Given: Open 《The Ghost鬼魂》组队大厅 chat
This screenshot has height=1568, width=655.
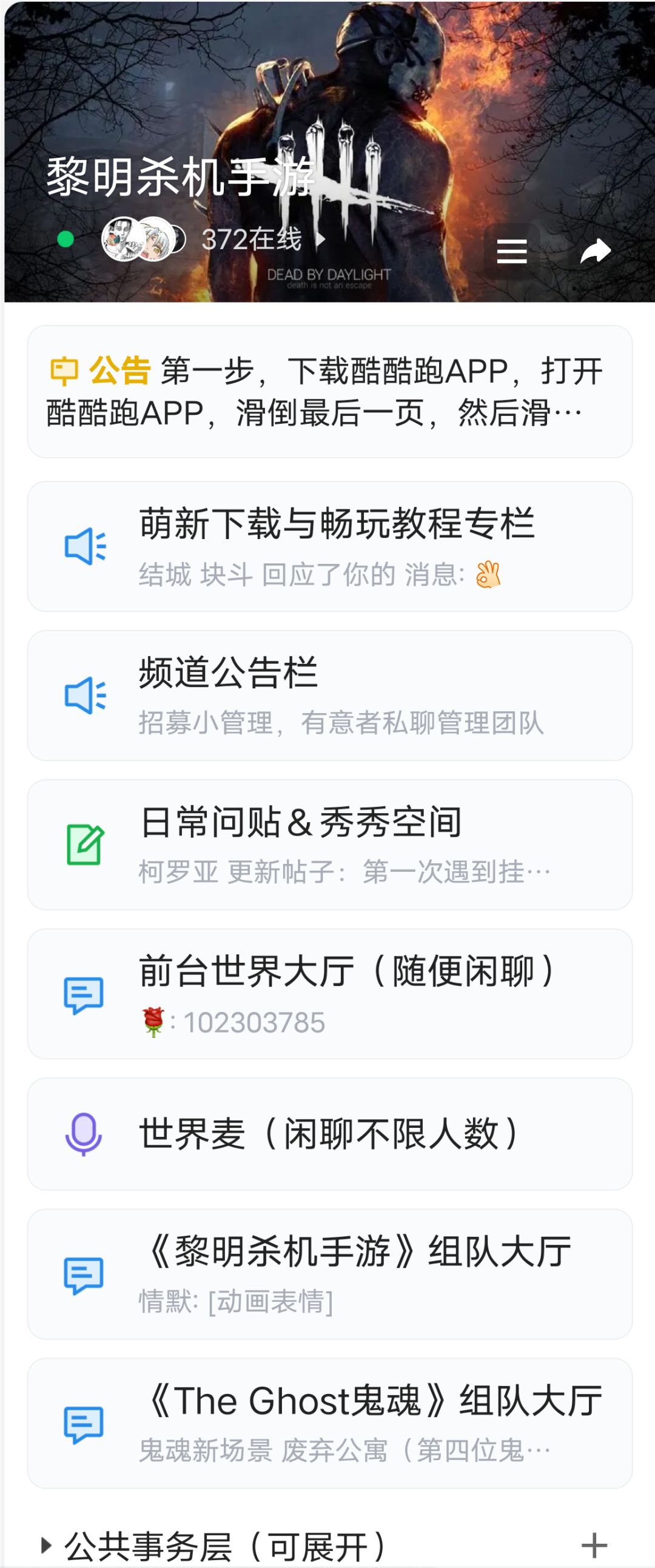Looking at the screenshot, I should tap(329, 1422).
